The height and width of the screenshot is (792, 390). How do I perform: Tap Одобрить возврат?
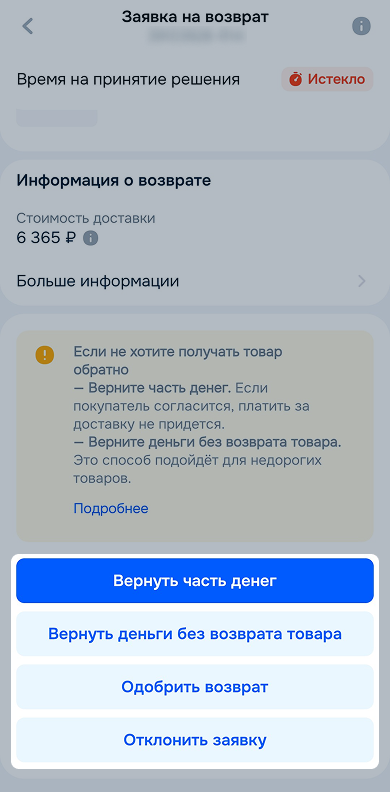195,687
